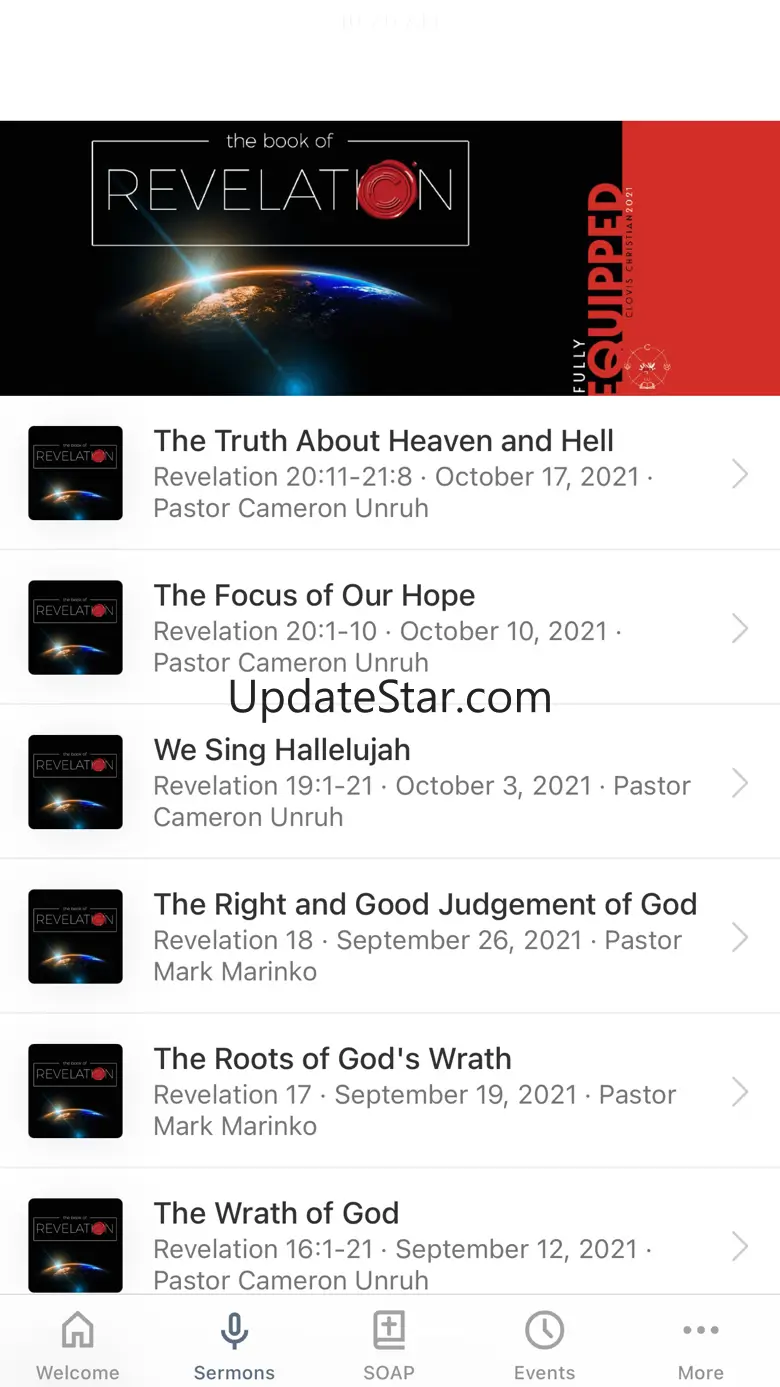Go to the SOAP tab

(x=389, y=1345)
